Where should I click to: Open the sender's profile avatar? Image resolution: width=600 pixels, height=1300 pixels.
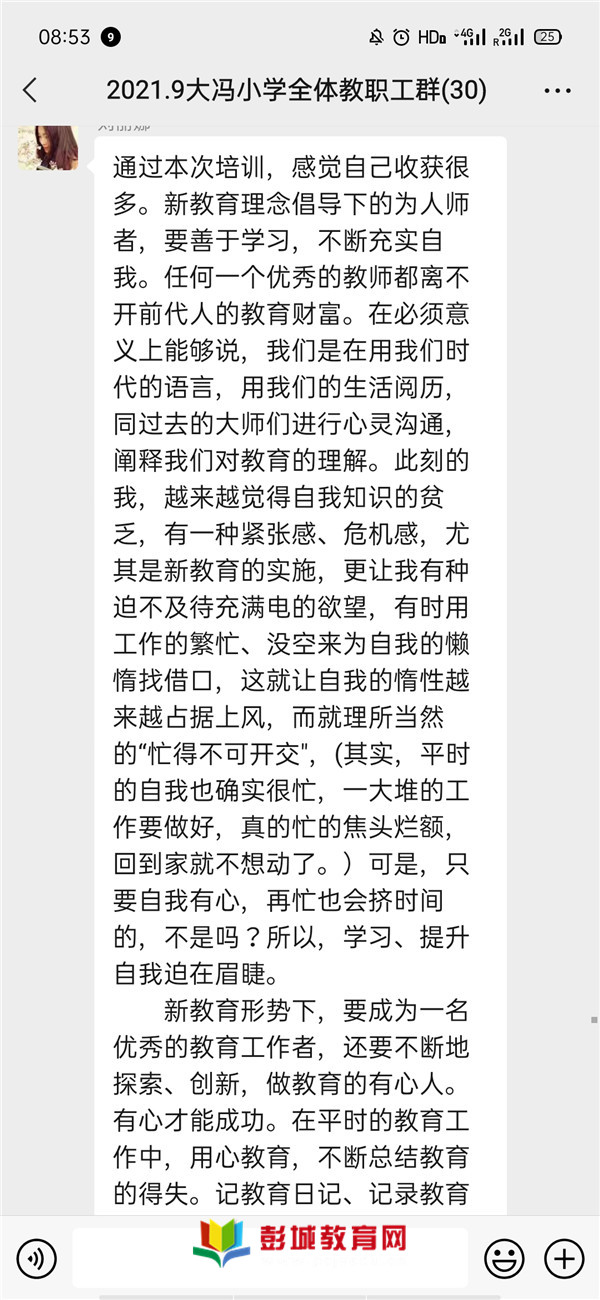48,148
